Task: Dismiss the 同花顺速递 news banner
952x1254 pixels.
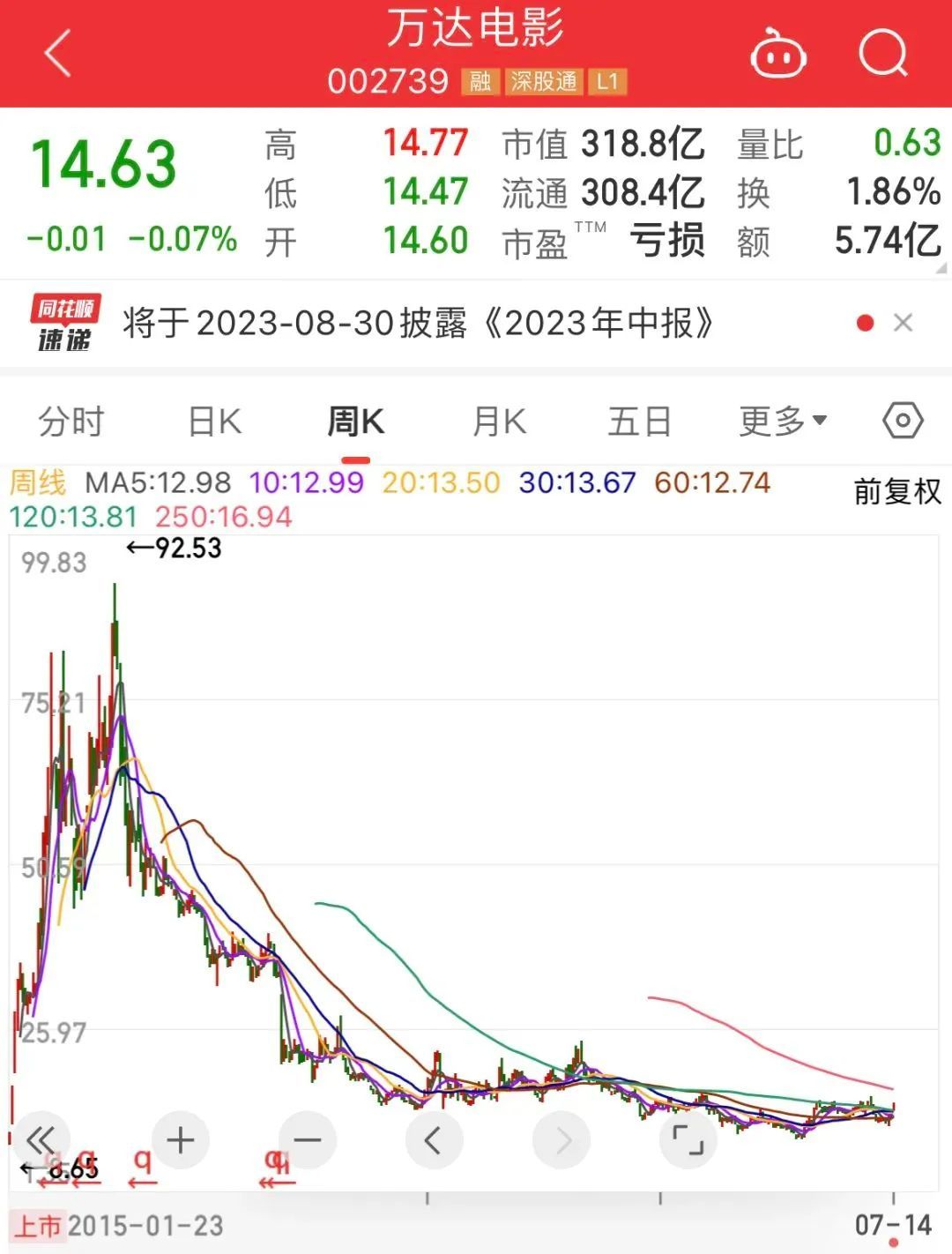Action: [903, 323]
